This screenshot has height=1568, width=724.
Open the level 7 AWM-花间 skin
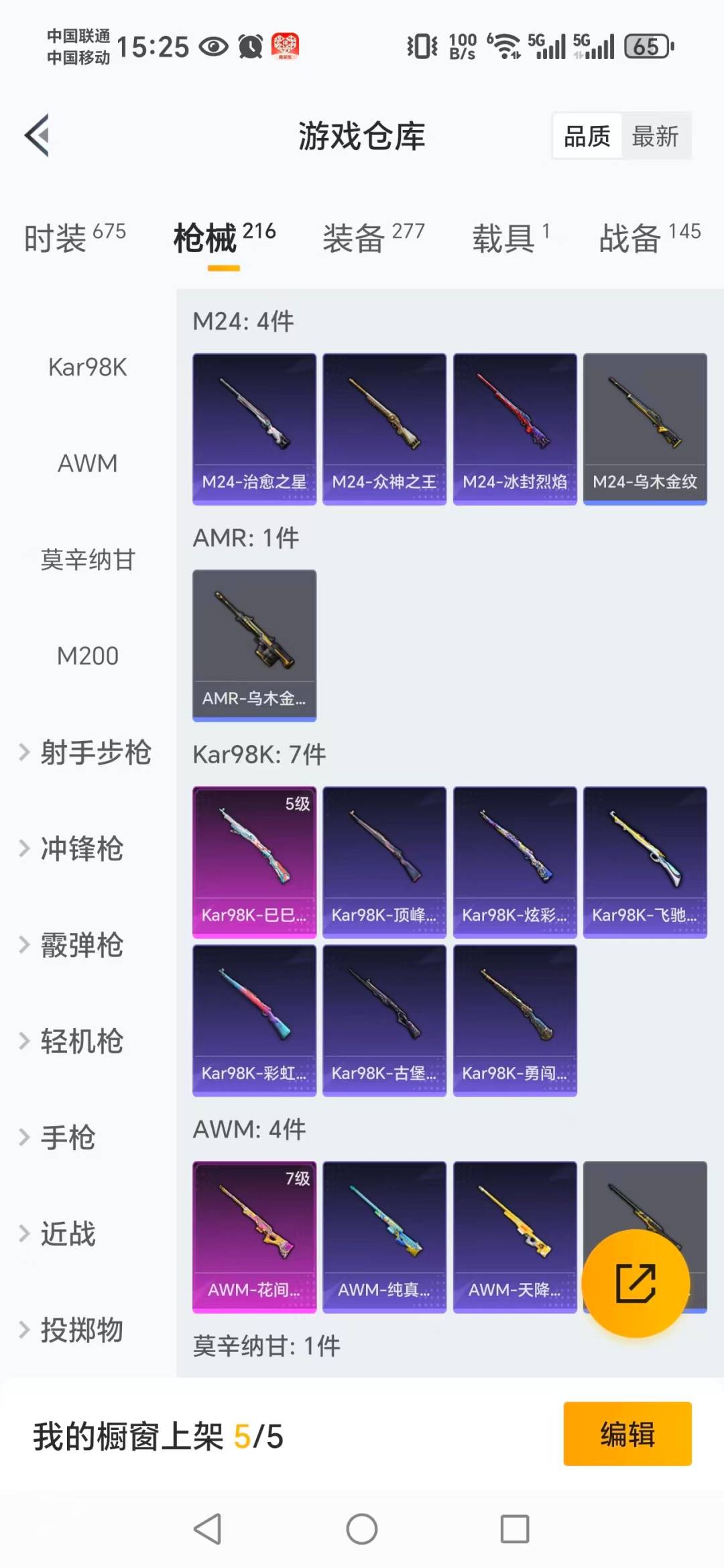click(254, 1237)
